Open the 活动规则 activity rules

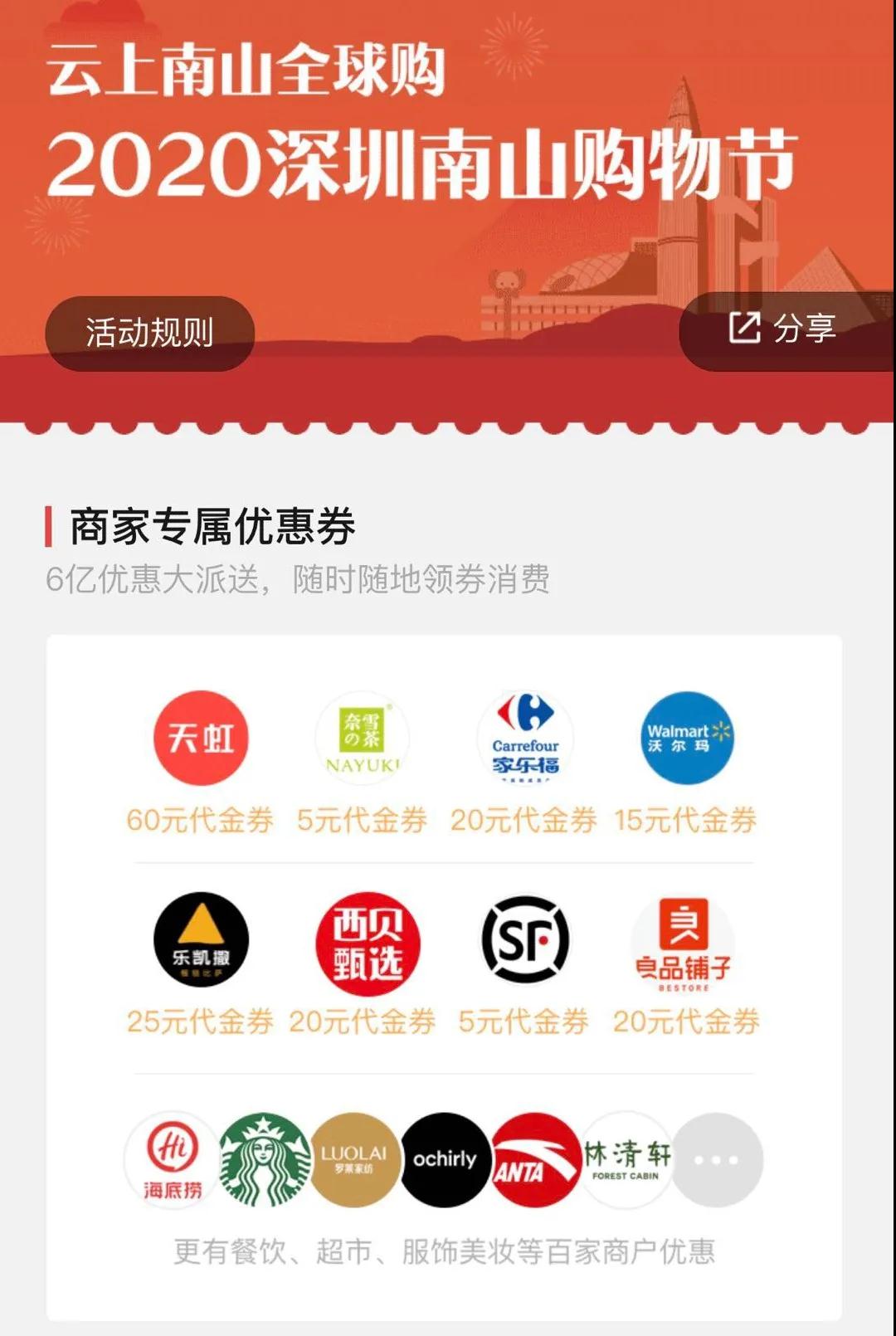[x=149, y=333]
